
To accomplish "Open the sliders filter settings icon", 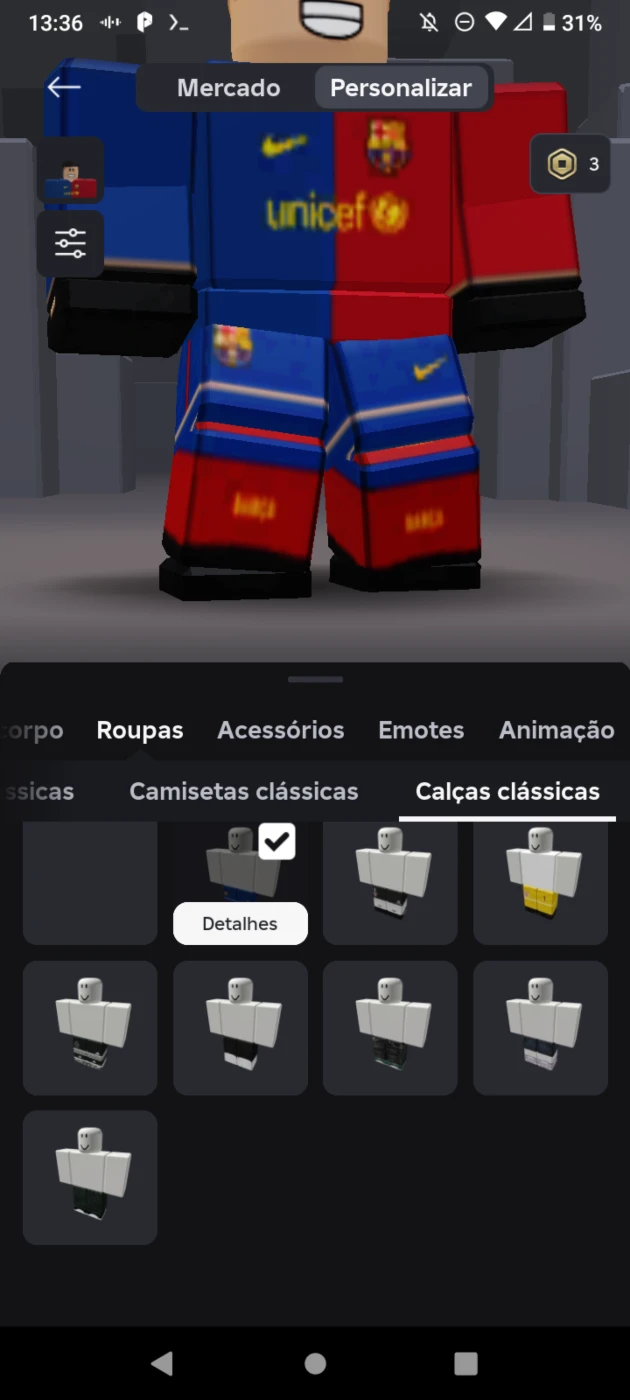I will click(x=71, y=243).
